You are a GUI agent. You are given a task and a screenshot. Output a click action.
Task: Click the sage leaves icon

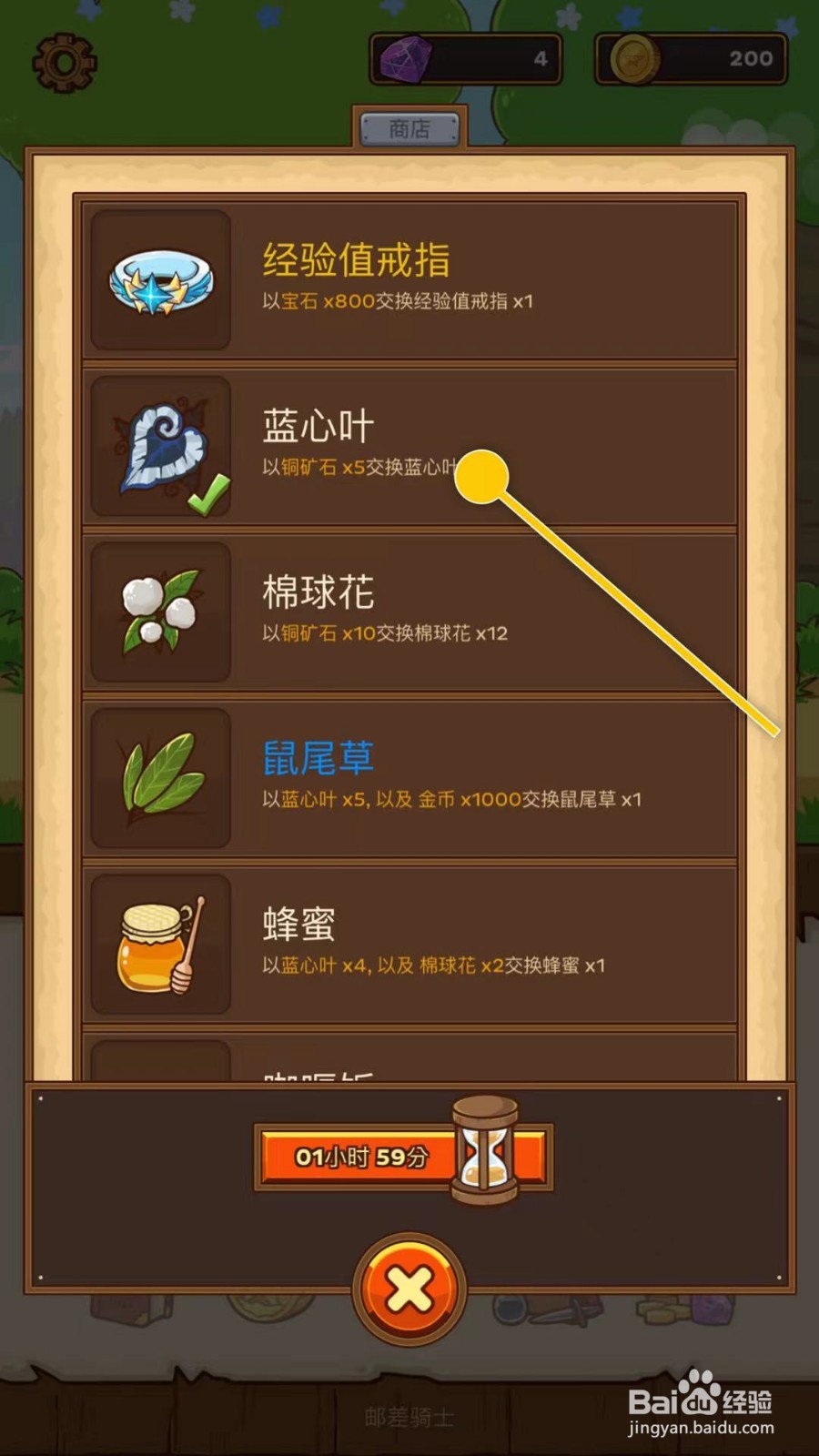[x=159, y=778]
